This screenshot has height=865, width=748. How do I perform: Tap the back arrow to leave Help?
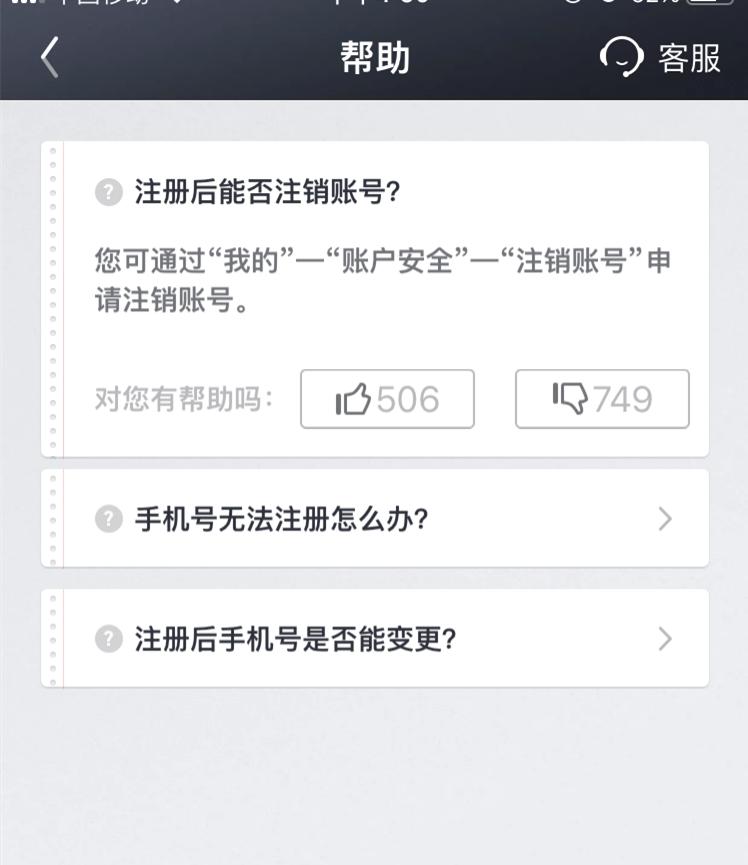[x=47, y=57]
